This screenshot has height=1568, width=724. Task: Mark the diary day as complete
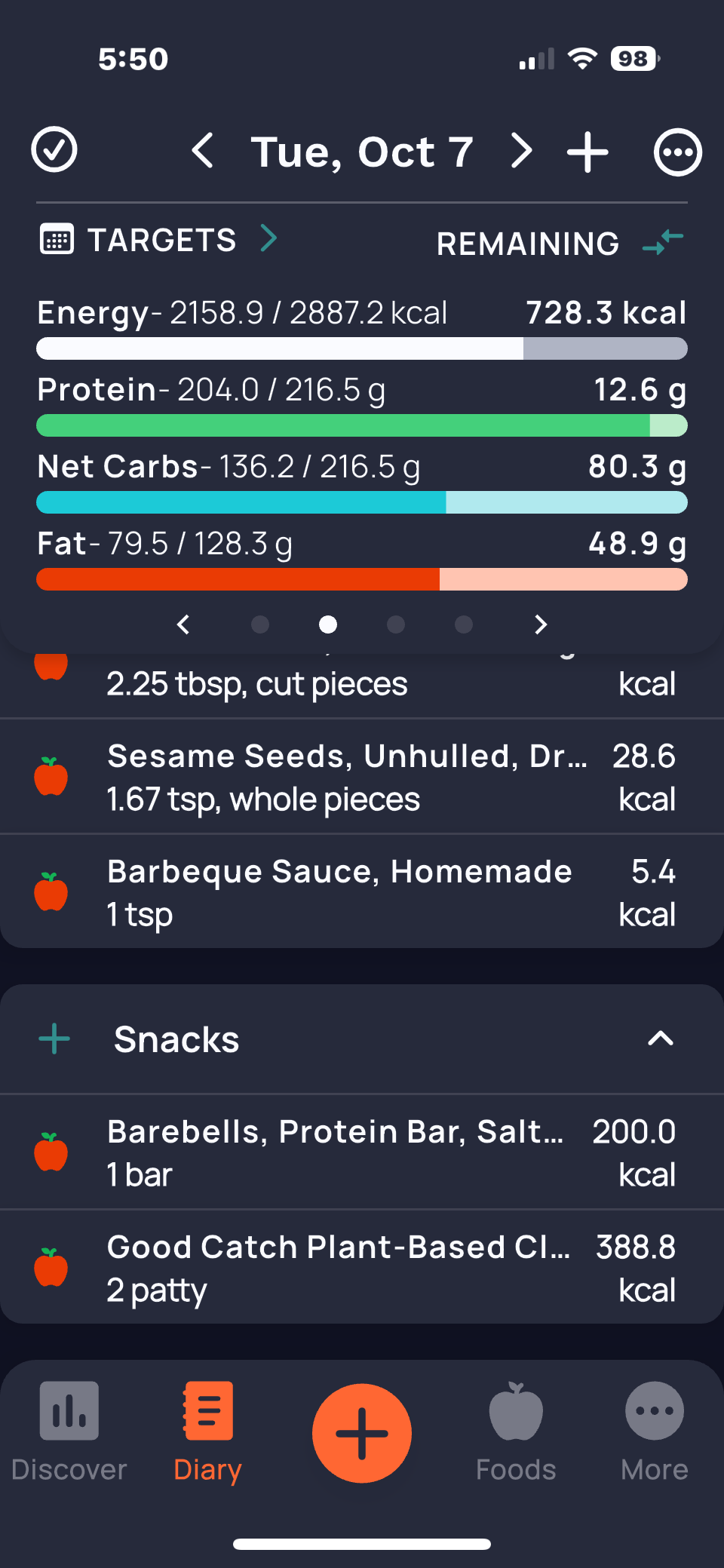click(54, 150)
